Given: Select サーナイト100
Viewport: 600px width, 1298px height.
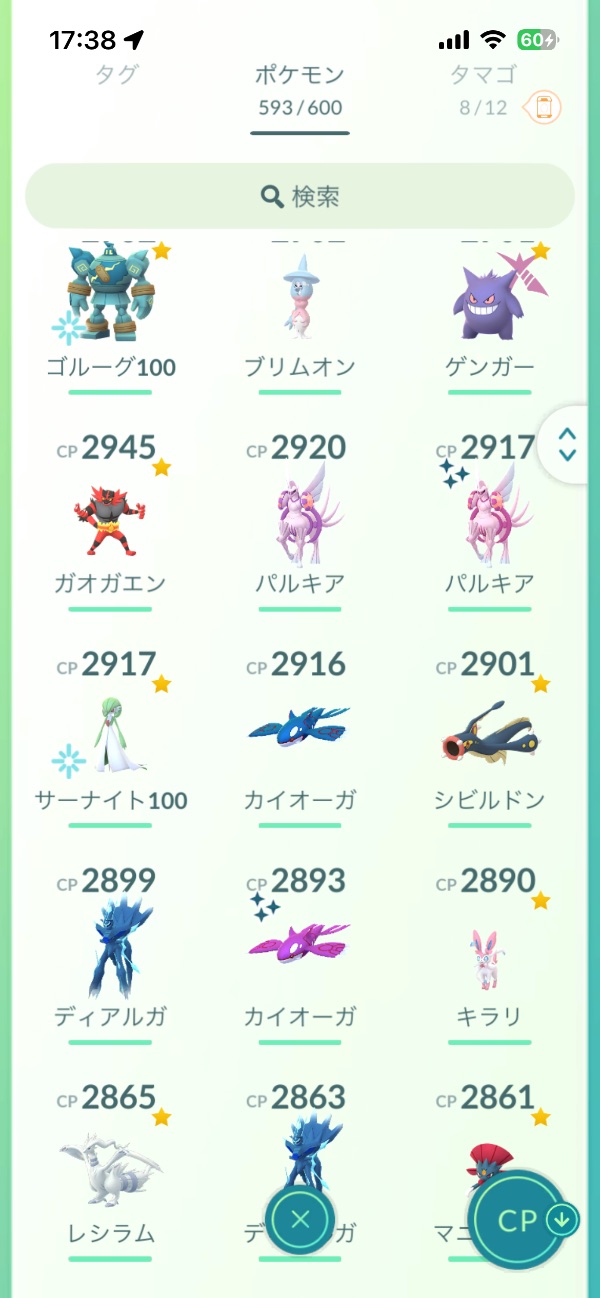Looking at the screenshot, I should click(x=110, y=738).
